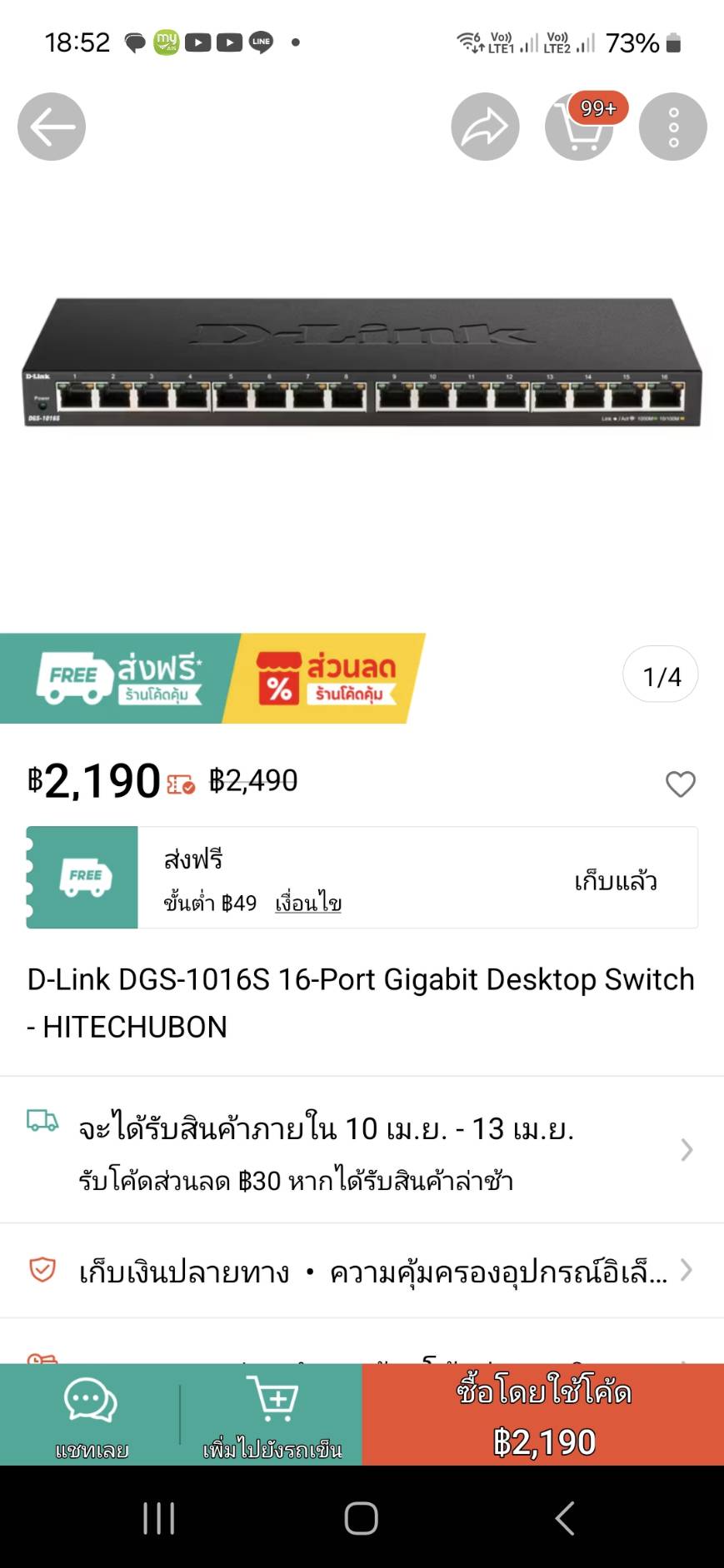Image resolution: width=724 pixels, height=1568 pixels.
Task: Open delivery date details row
Action: pos(362,1150)
